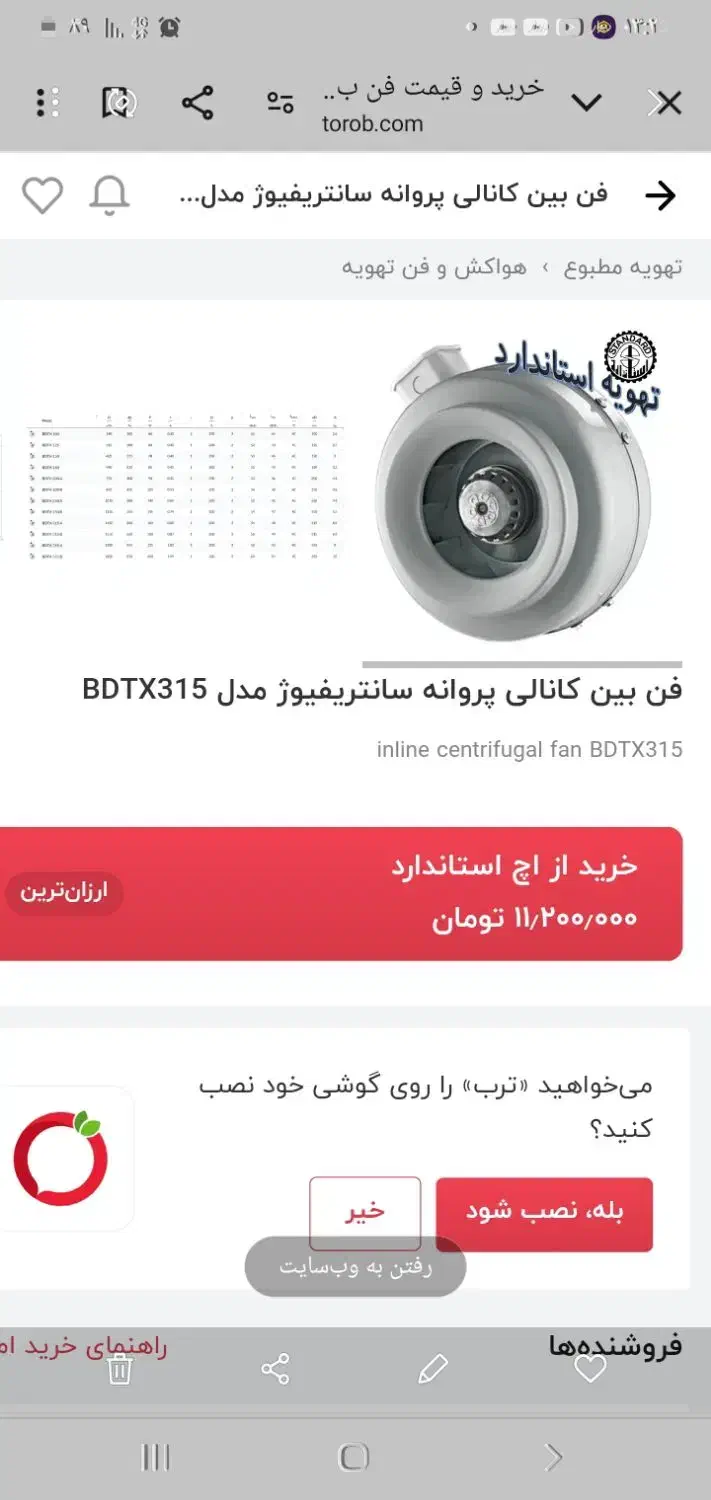Share this page from the top toolbar

tap(197, 102)
